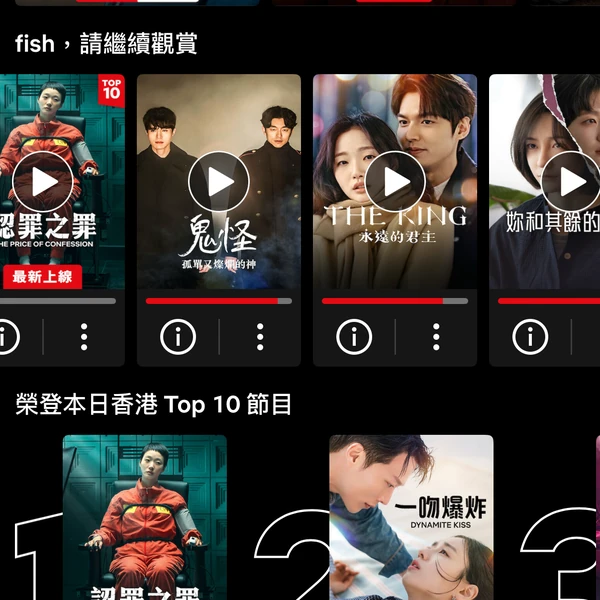This screenshot has width=600, height=600.
Task: Open more options for The King 永遠的君主
Action: [x=436, y=337]
